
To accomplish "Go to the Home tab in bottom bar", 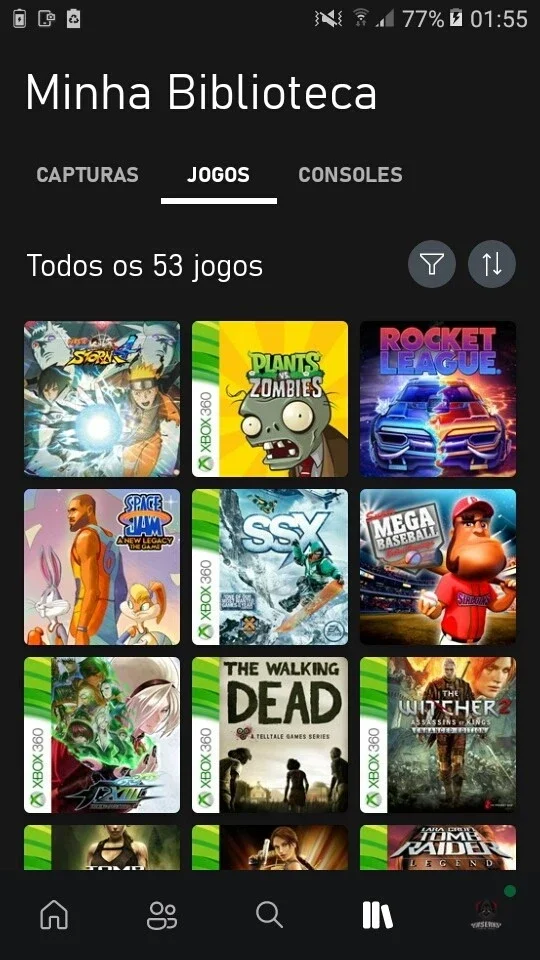I will click(x=54, y=915).
